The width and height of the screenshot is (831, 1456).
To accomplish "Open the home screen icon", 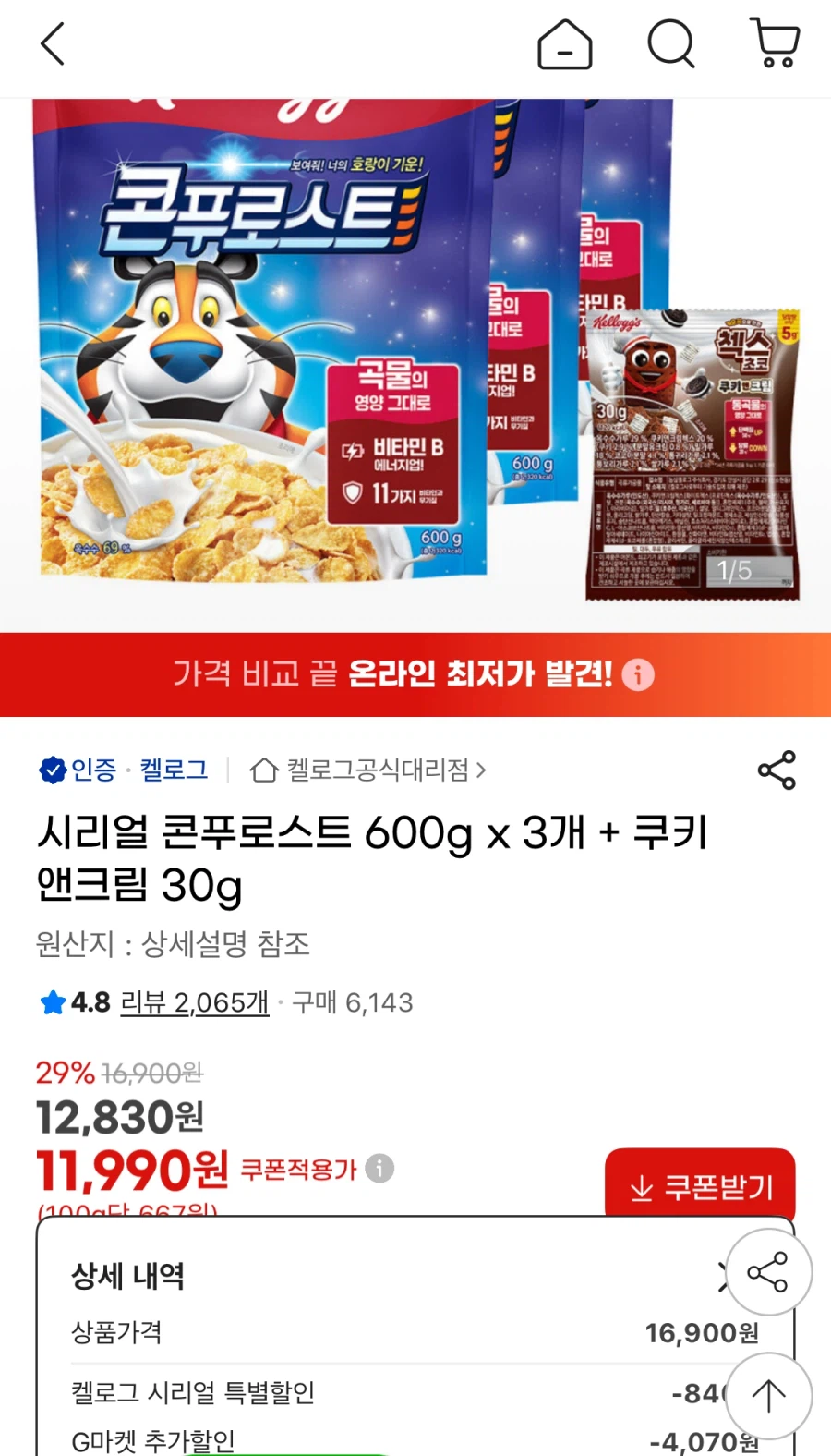I will click(565, 44).
